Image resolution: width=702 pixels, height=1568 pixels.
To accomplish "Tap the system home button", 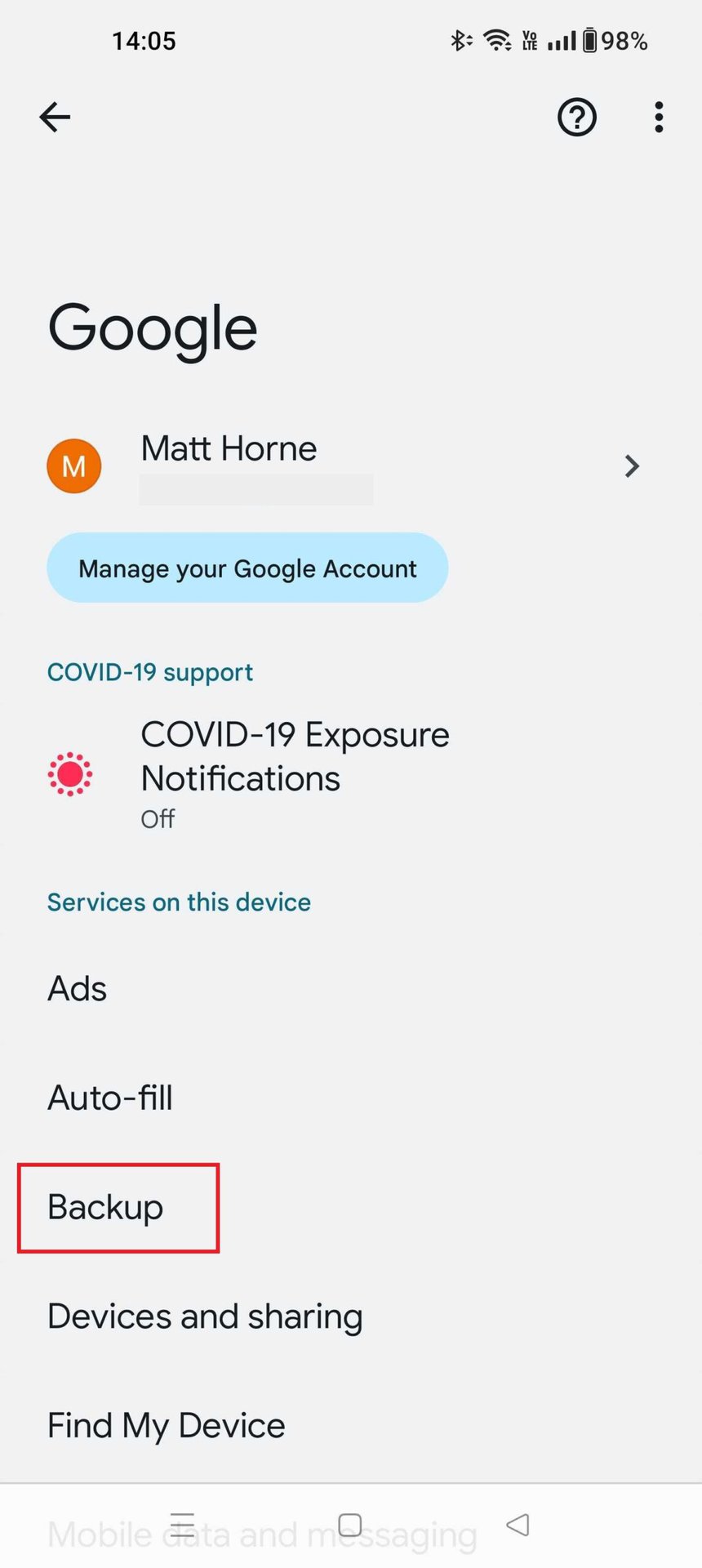I will (350, 1525).
